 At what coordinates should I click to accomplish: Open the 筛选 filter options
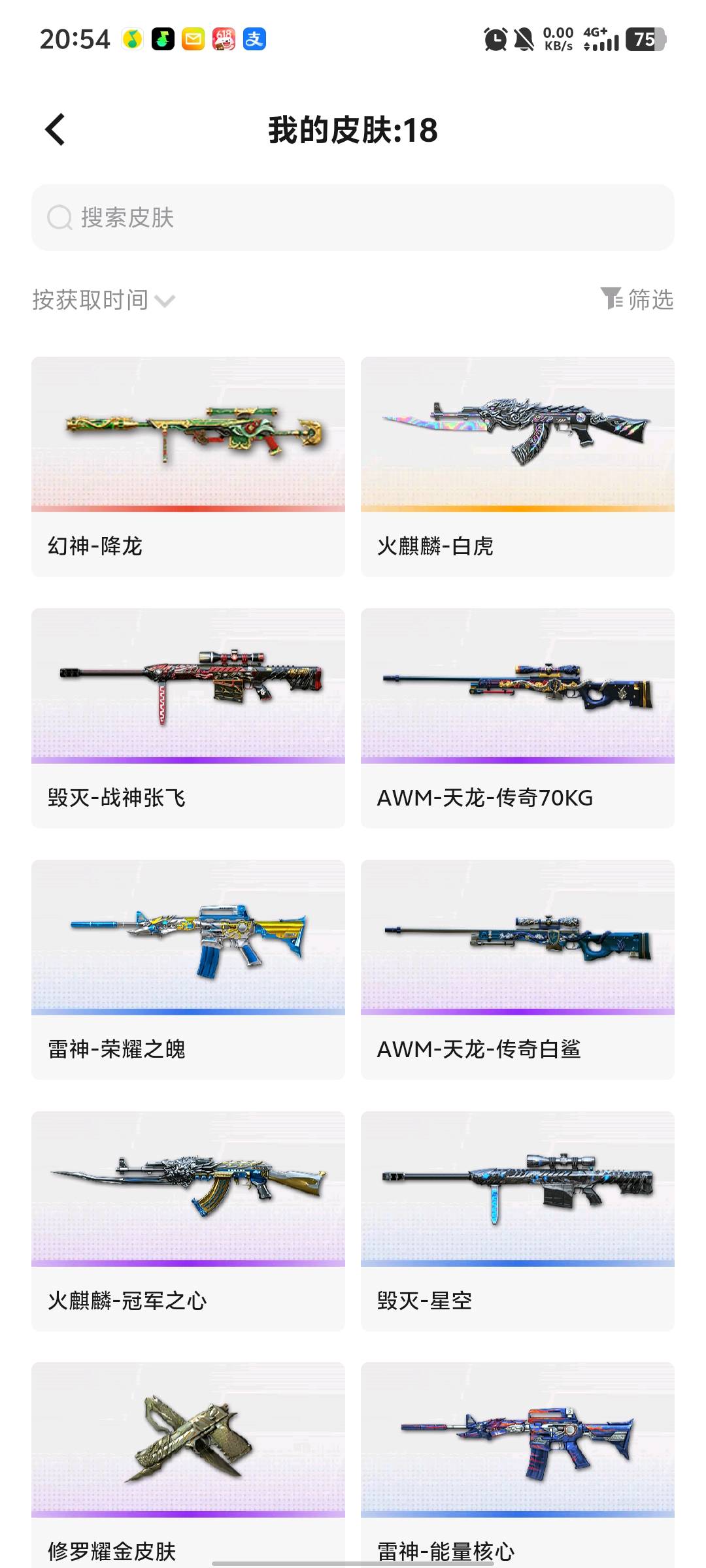[x=637, y=299]
